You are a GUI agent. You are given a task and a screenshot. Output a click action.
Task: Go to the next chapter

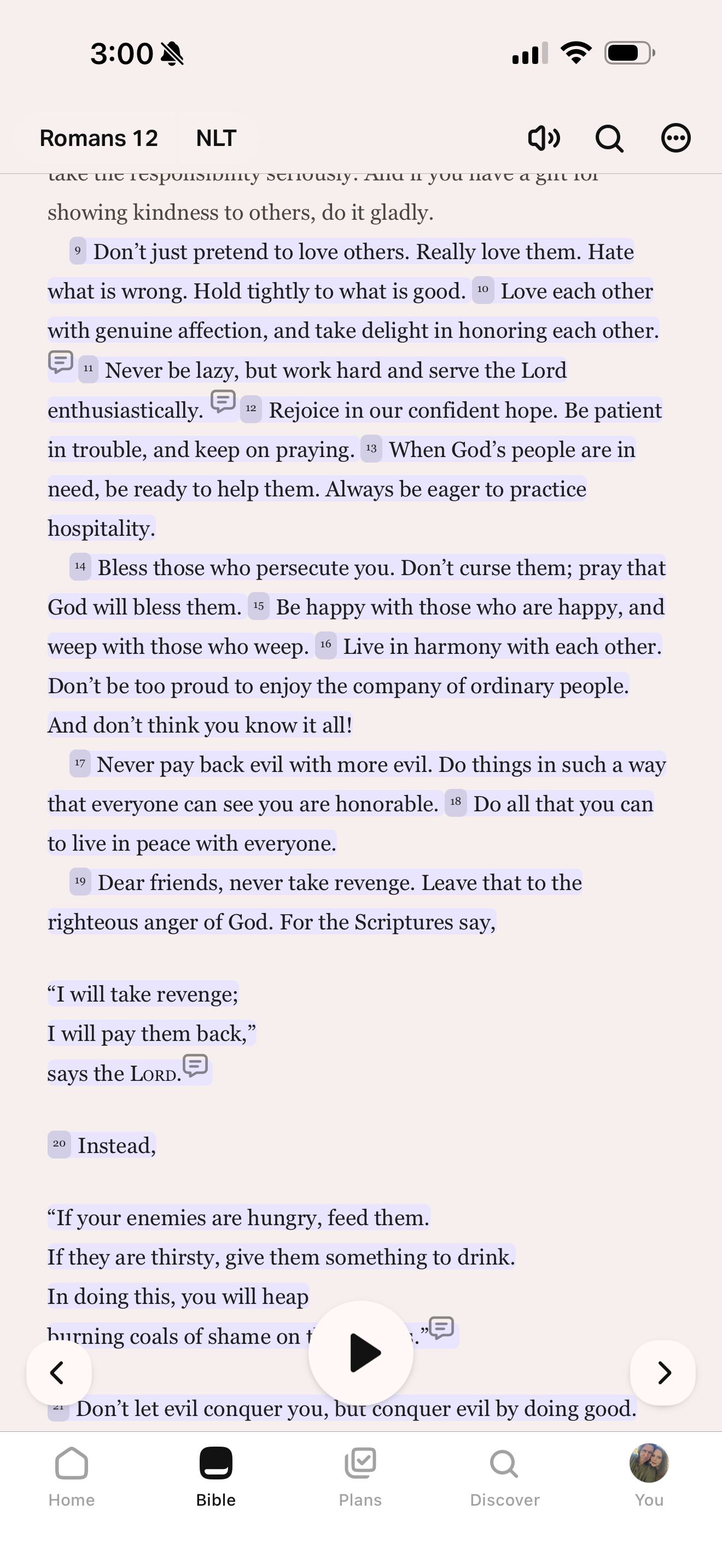pos(663,1373)
